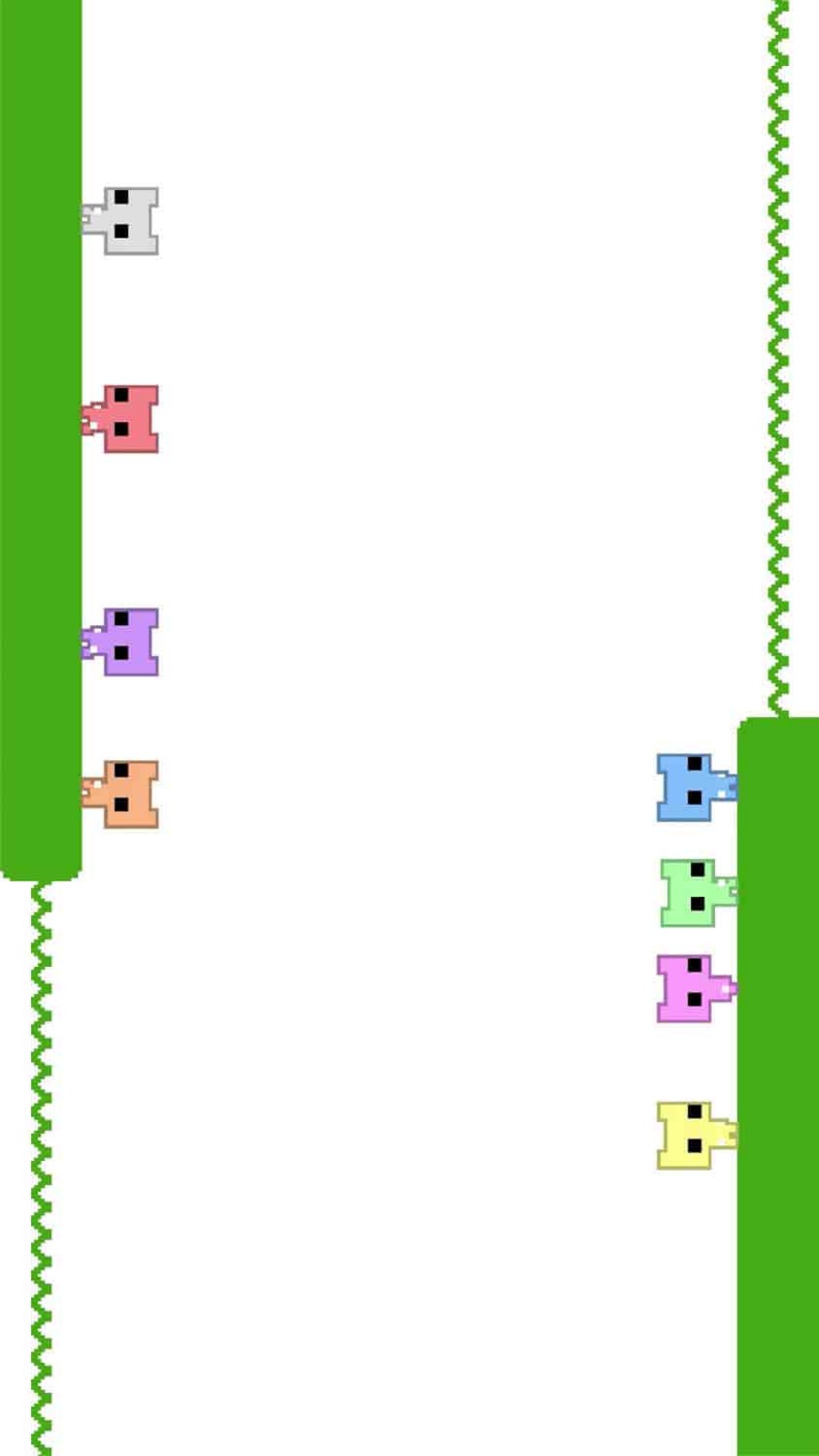Select the gray cat character
Image resolution: width=819 pixels, height=1456 pixels.
pyautogui.click(x=121, y=221)
